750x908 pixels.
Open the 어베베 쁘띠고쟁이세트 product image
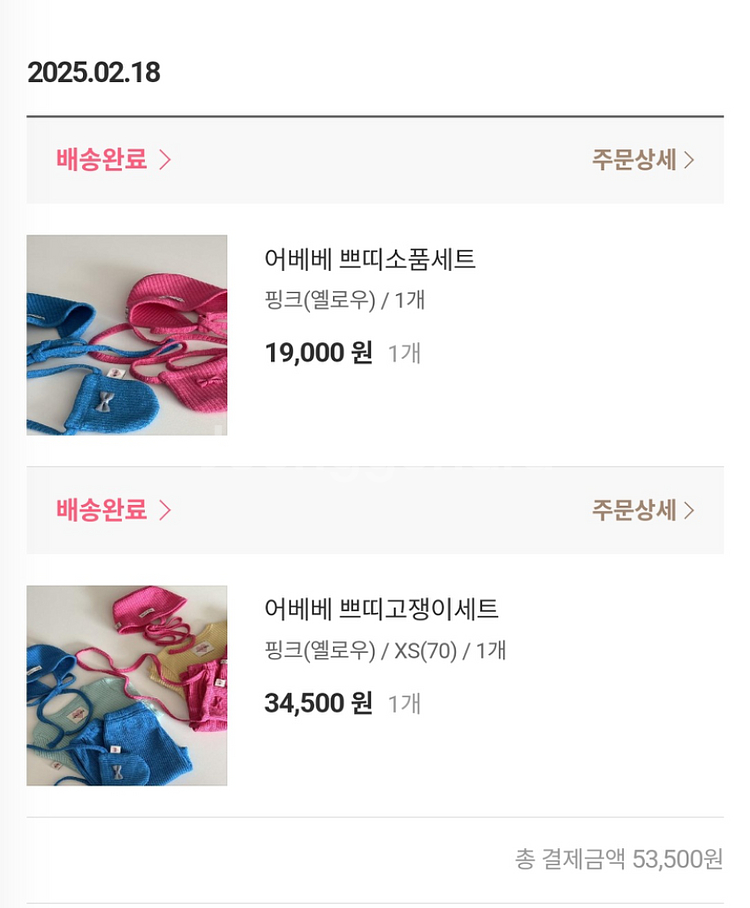click(127, 685)
